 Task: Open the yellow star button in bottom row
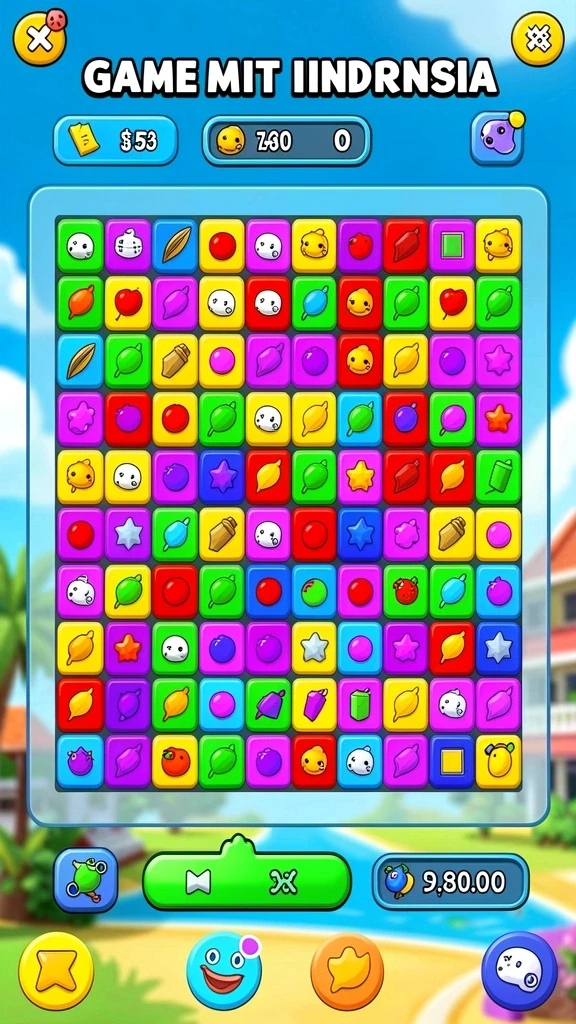click(x=56, y=971)
